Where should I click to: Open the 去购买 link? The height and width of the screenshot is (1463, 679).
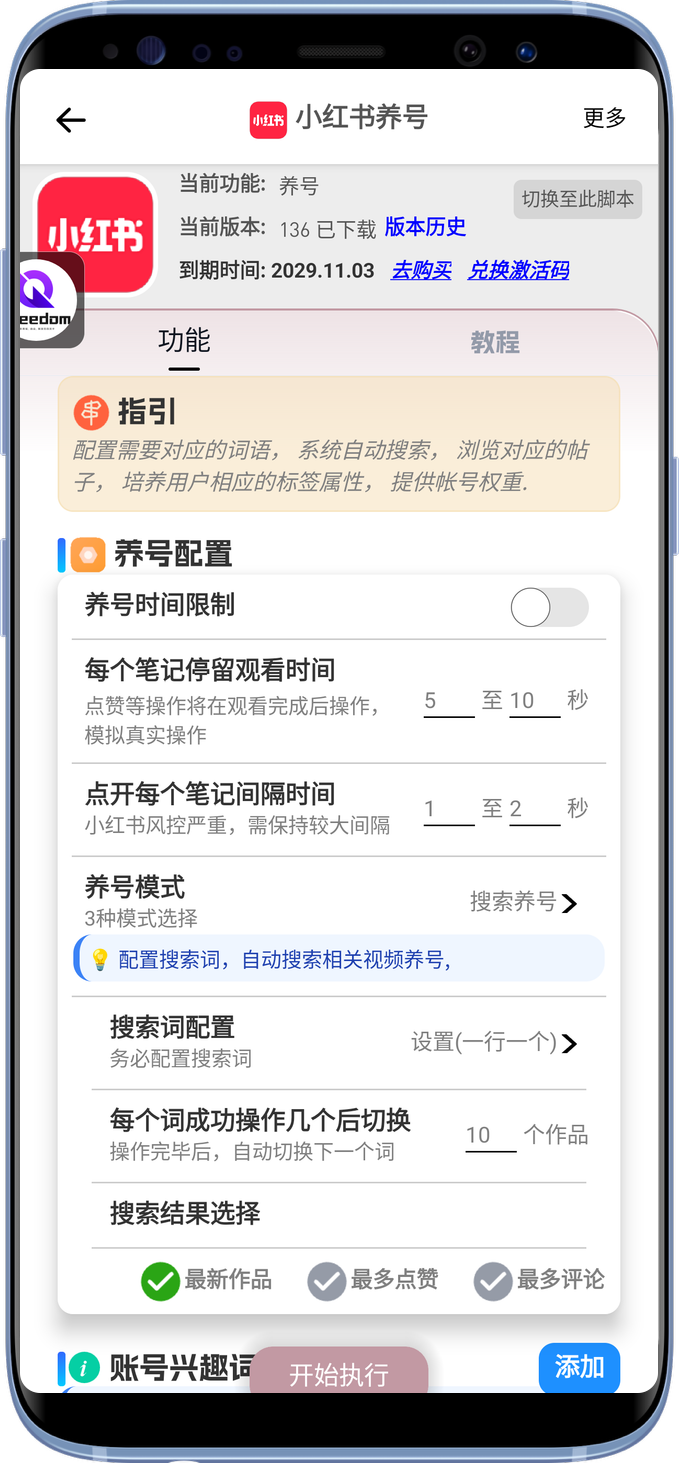coord(421,270)
